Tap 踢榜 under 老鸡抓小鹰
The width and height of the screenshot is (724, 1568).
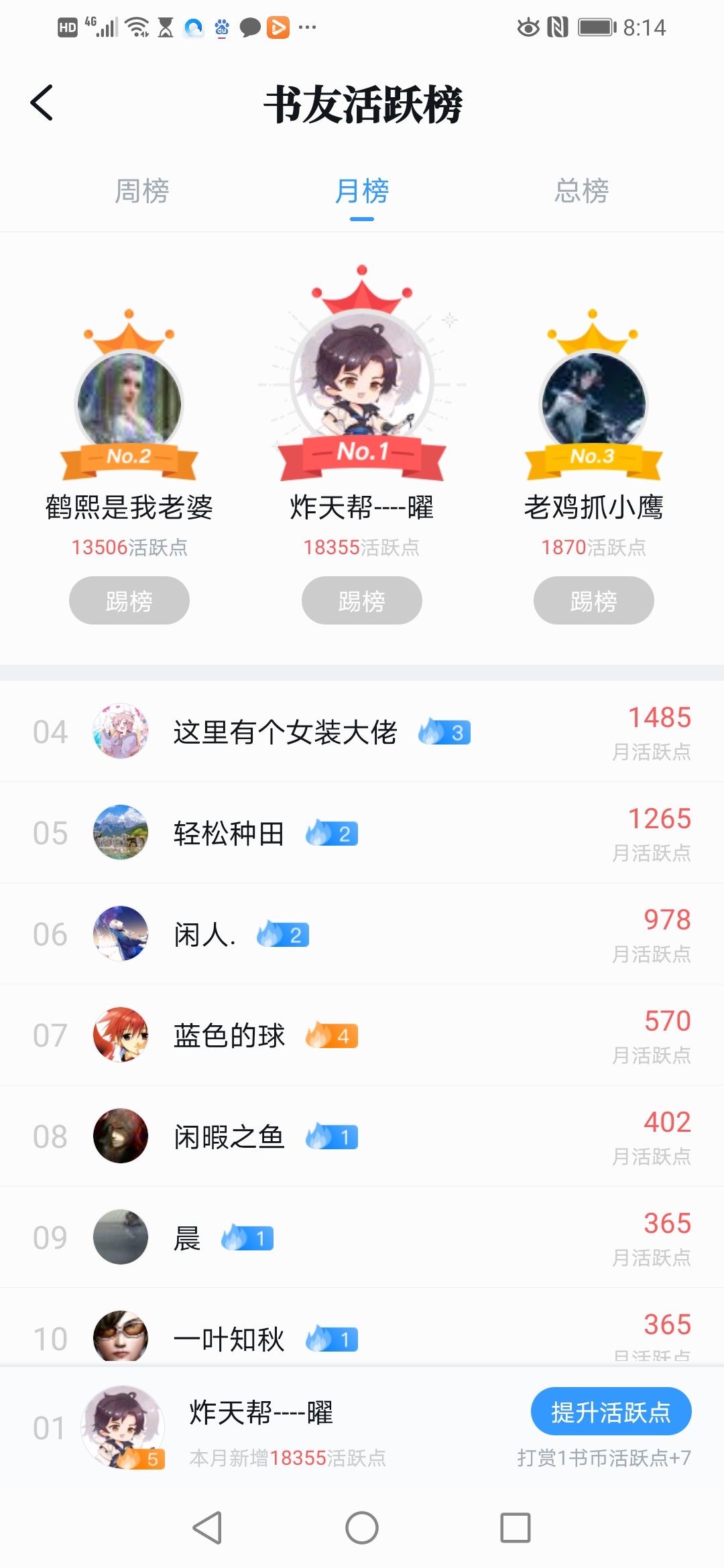click(x=593, y=600)
